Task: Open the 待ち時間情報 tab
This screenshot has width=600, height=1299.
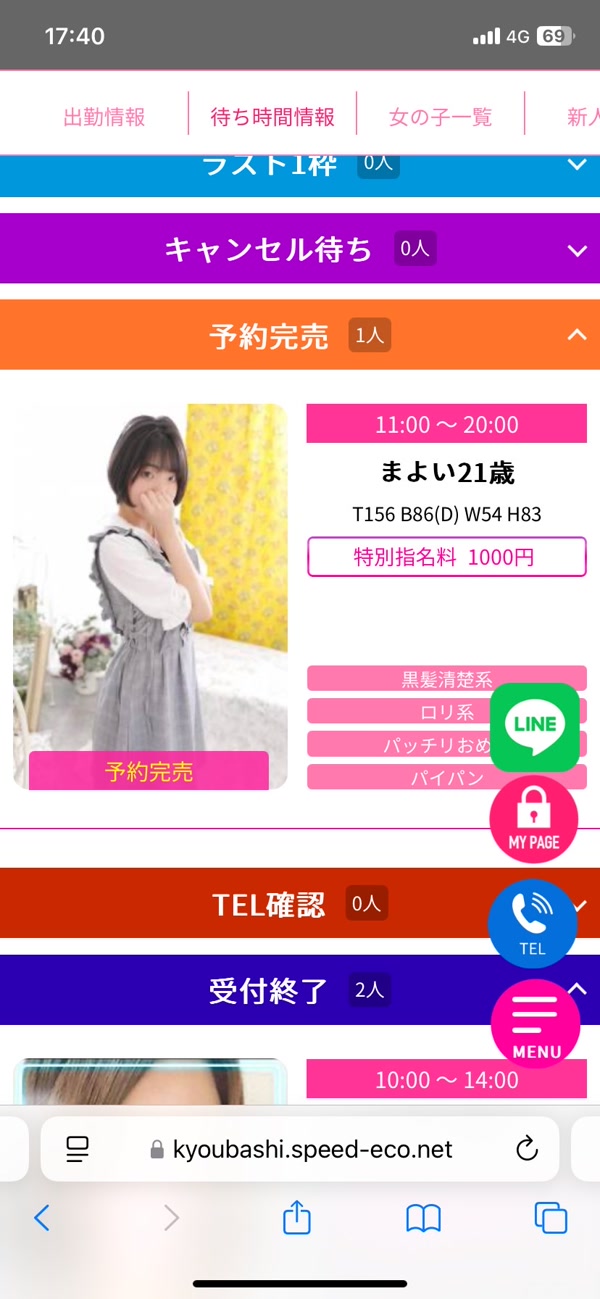Action: coord(272,117)
